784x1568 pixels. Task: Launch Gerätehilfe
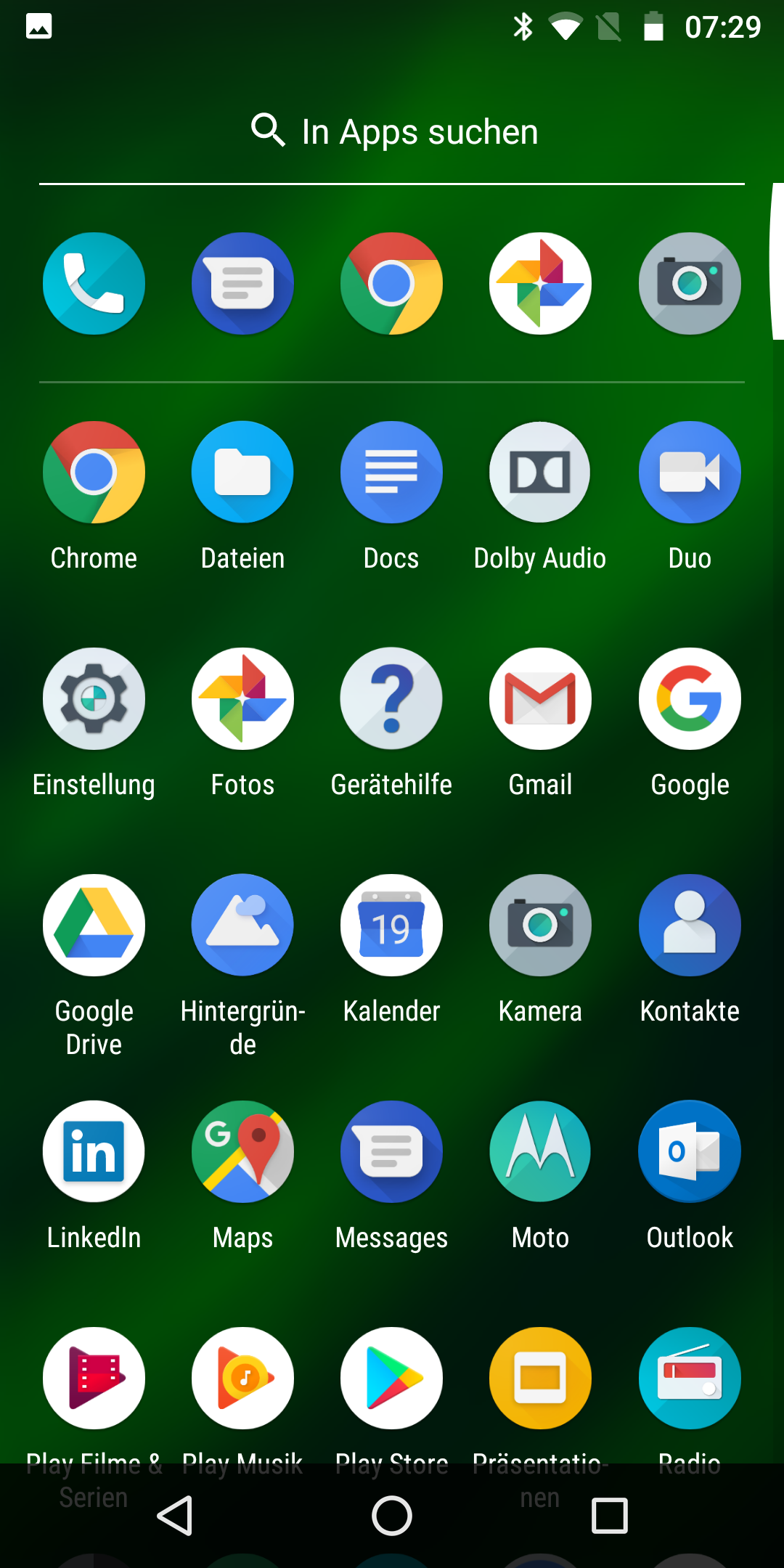391,699
